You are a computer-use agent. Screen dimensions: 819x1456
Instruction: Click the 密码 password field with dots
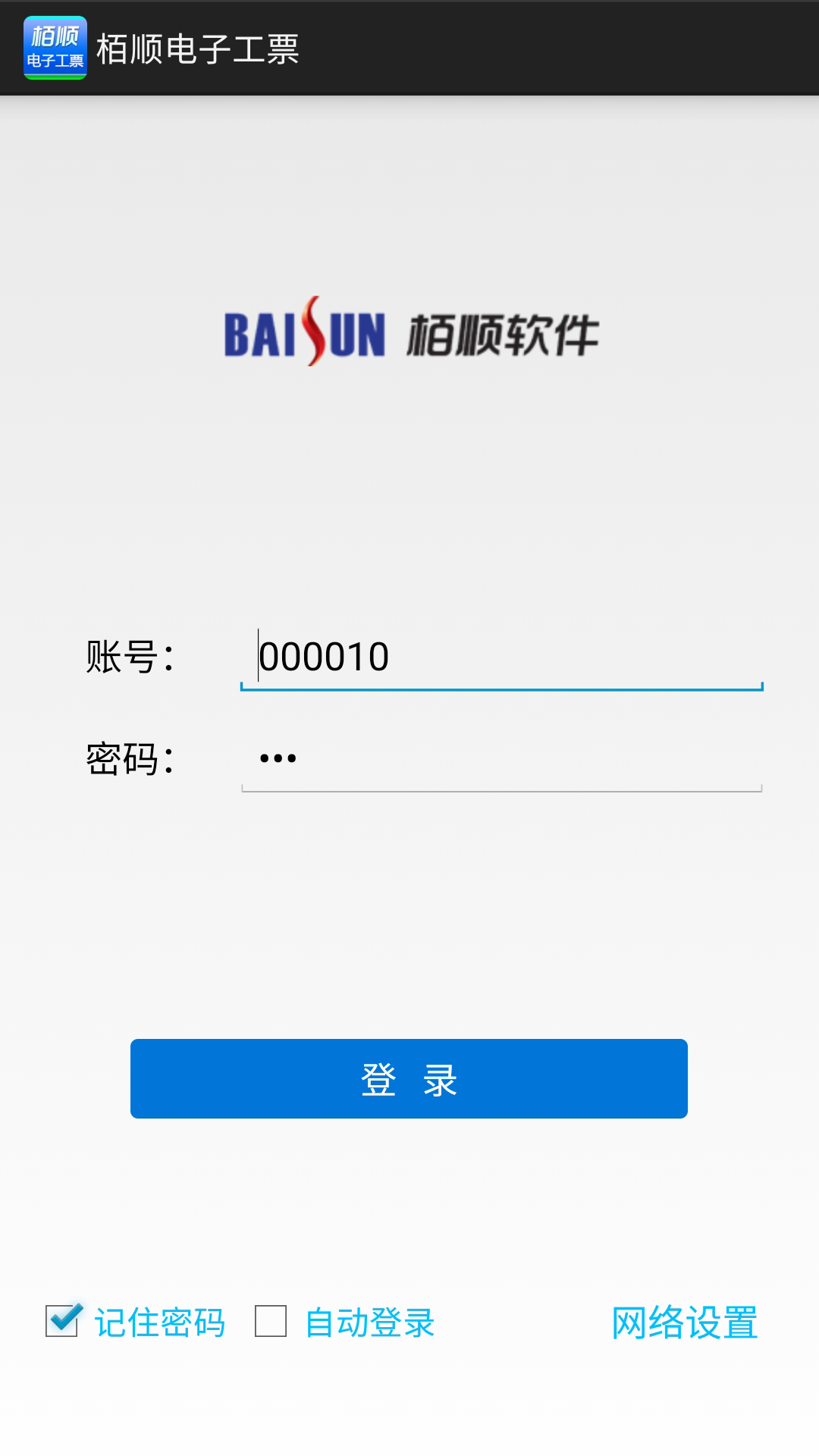[500, 758]
